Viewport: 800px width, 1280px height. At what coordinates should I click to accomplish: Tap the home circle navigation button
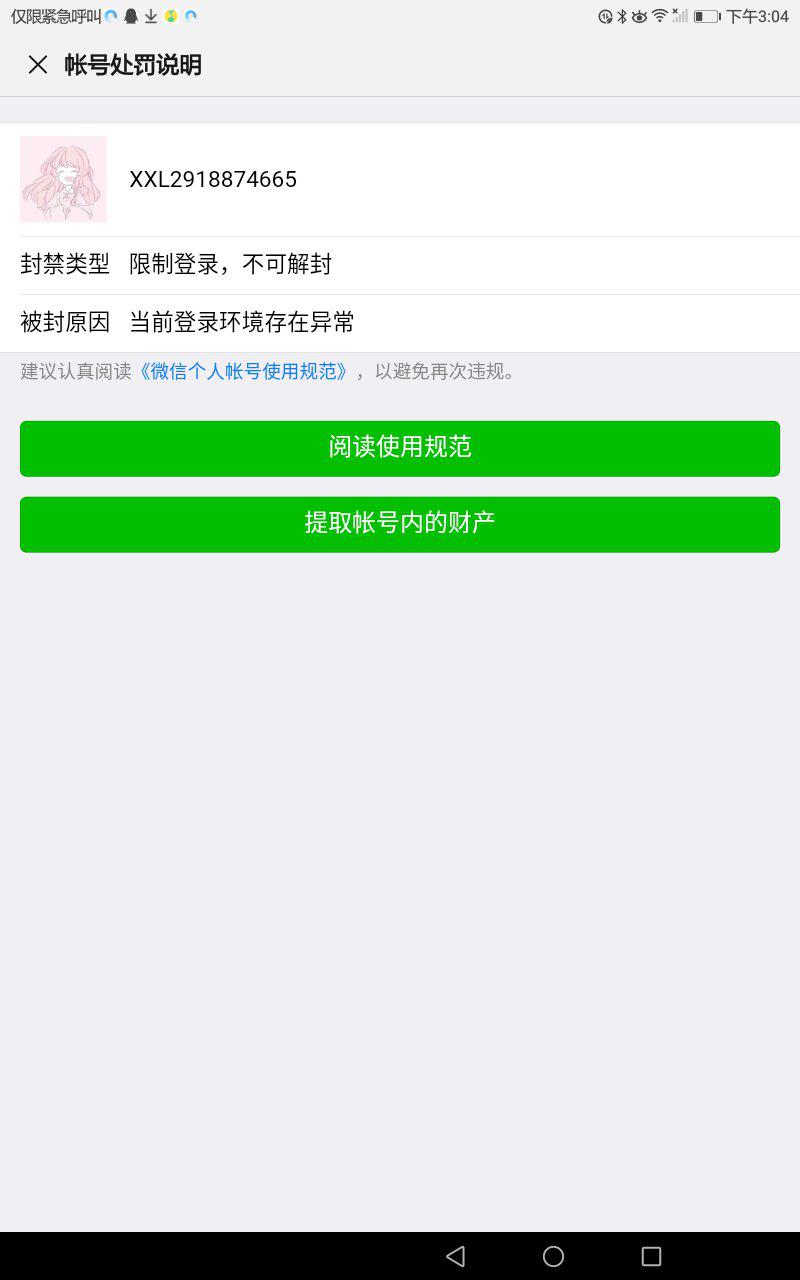pyautogui.click(x=553, y=1255)
